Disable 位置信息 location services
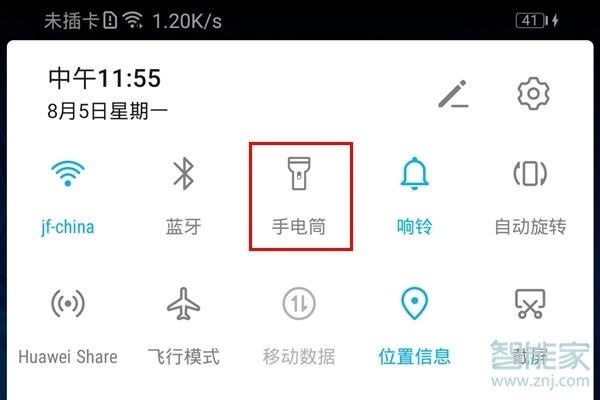Screen dimensions: 600x400 click(x=415, y=304)
